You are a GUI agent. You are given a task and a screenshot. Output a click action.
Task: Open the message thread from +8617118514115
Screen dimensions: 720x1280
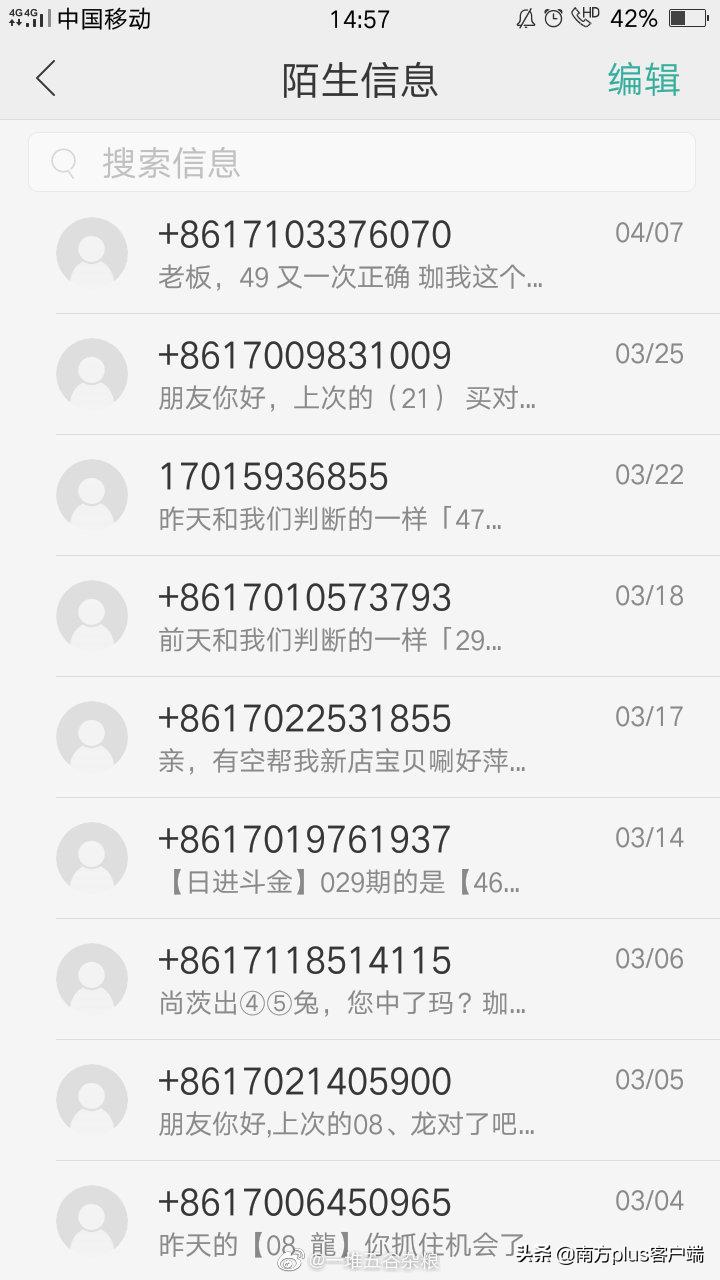point(360,979)
